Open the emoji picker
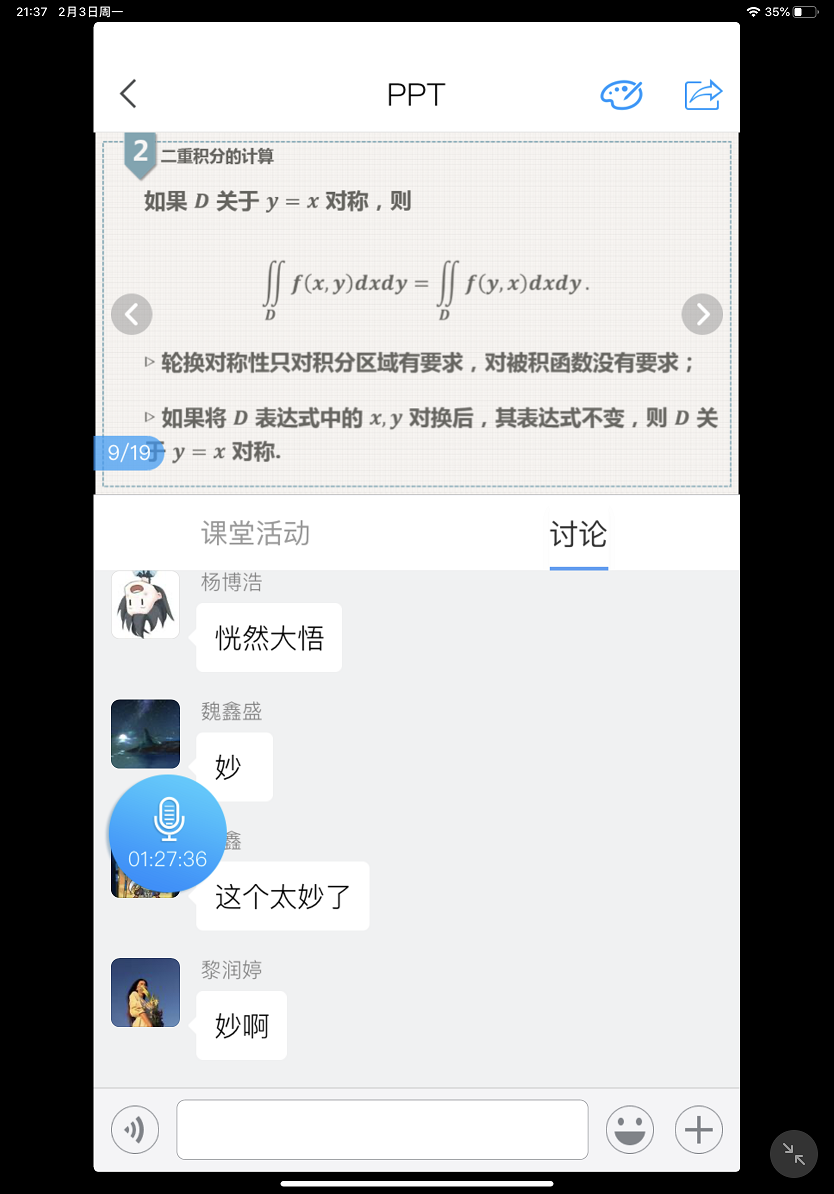834x1194 pixels. pos(630,1130)
